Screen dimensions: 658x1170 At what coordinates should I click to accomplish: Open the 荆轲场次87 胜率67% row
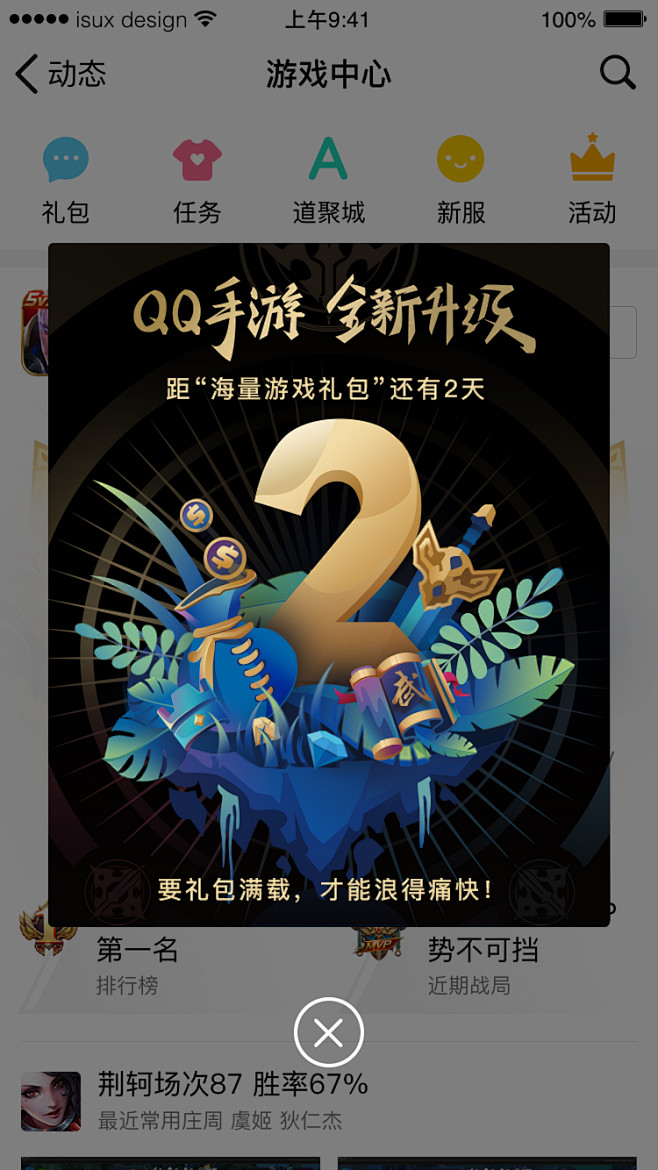232,1100
